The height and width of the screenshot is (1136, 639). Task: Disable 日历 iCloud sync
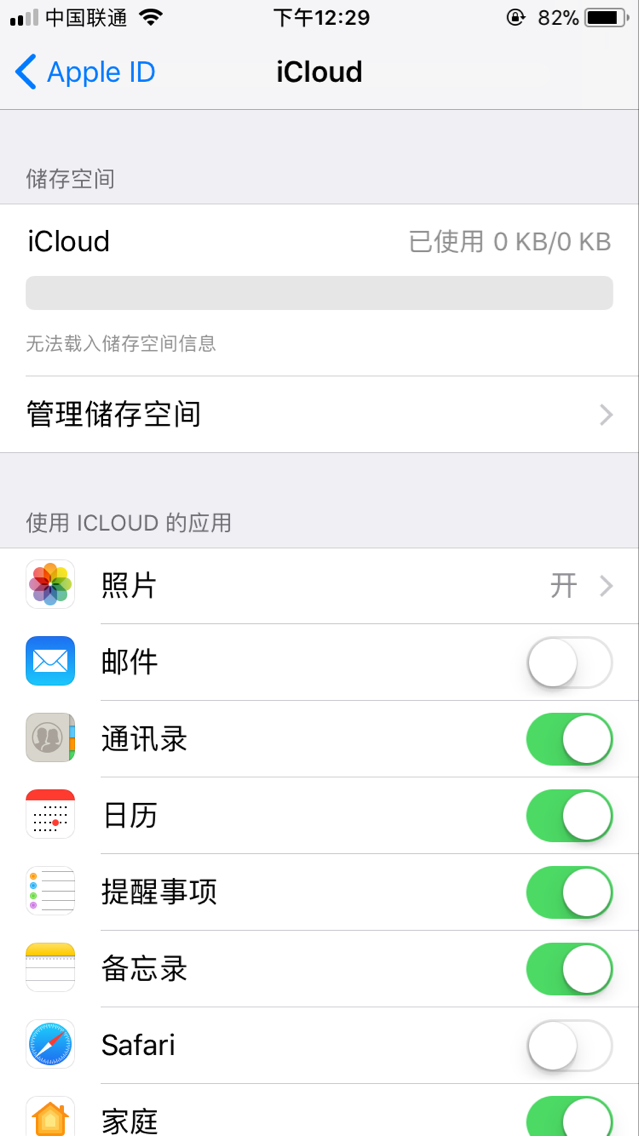pyautogui.click(x=569, y=816)
